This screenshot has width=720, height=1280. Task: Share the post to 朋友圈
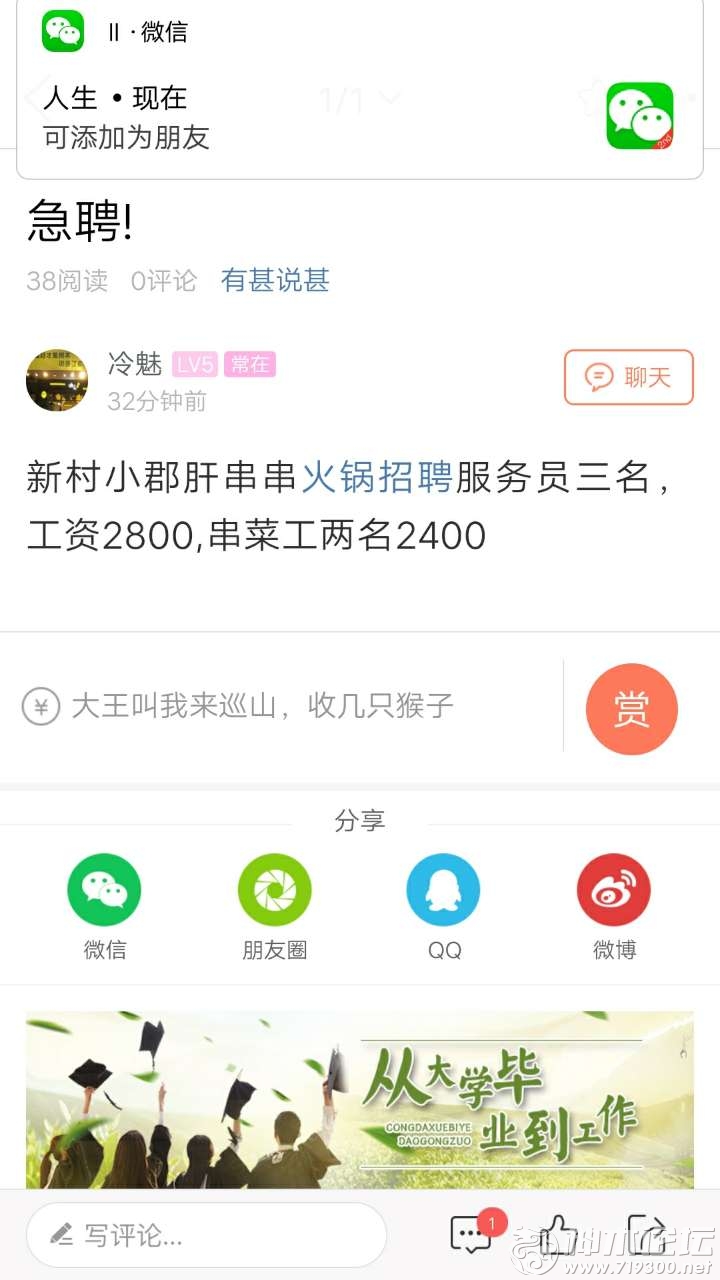pyautogui.click(x=274, y=890)
